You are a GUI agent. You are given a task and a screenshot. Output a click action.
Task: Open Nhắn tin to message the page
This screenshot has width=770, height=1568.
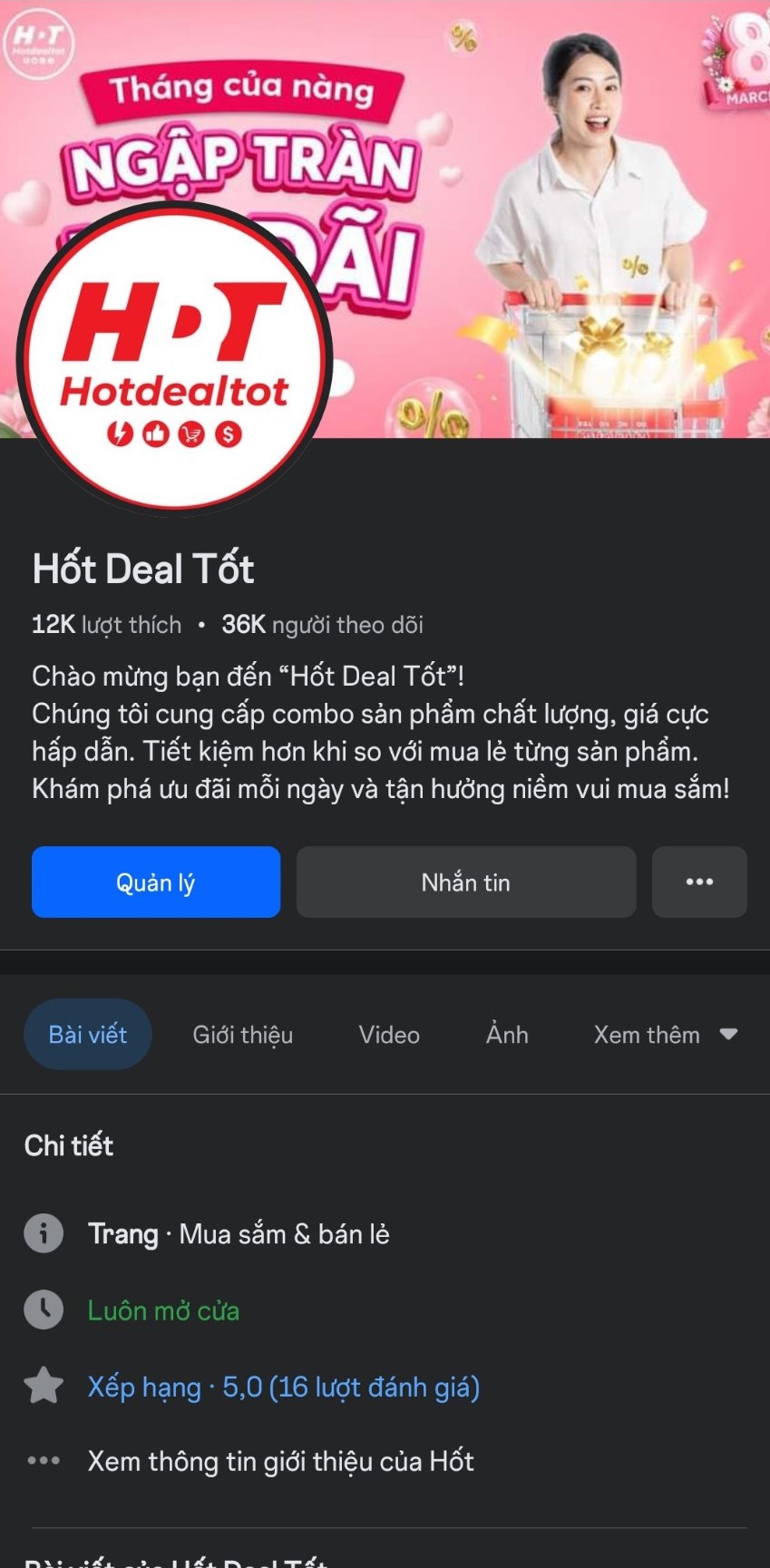click(x=465, y=882)
